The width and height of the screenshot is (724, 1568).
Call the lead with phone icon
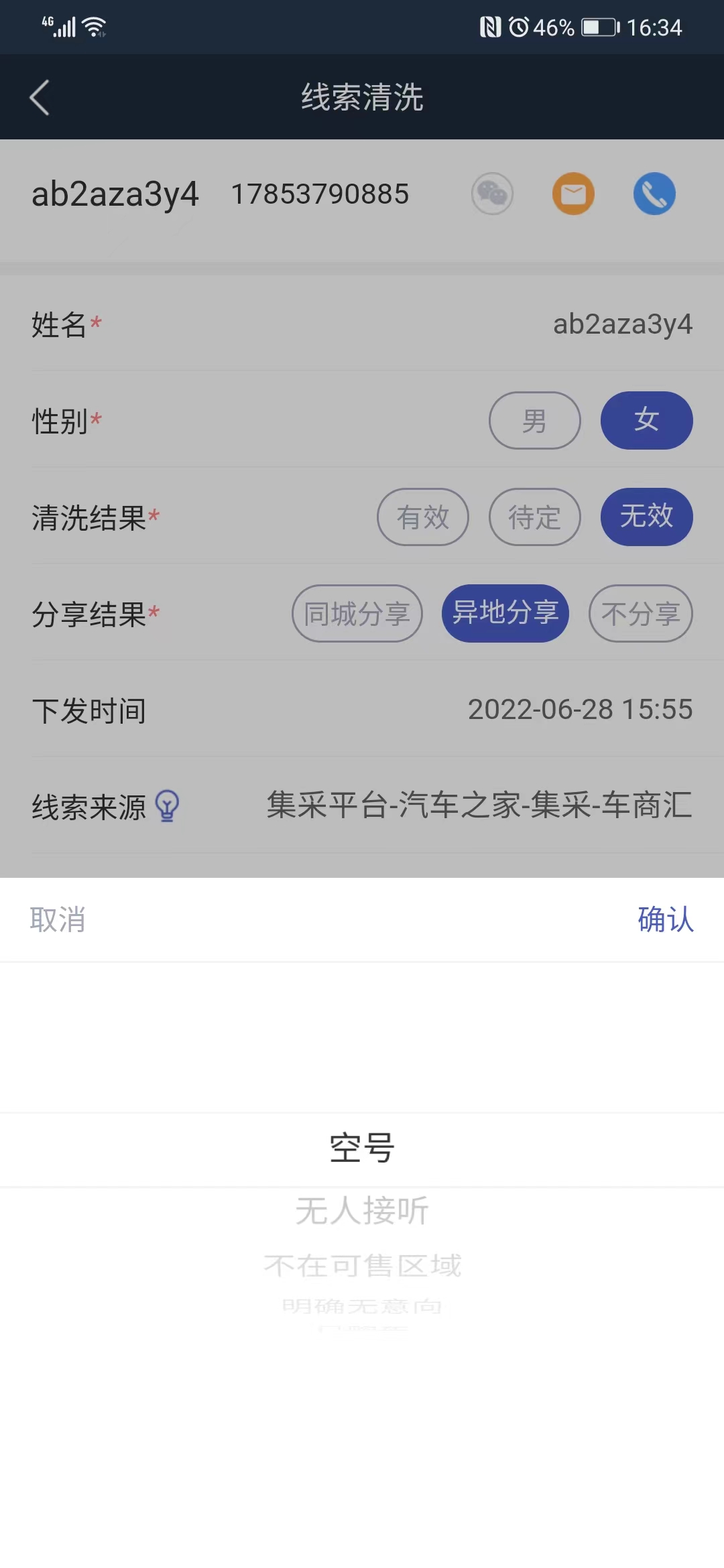pos(654,194)
